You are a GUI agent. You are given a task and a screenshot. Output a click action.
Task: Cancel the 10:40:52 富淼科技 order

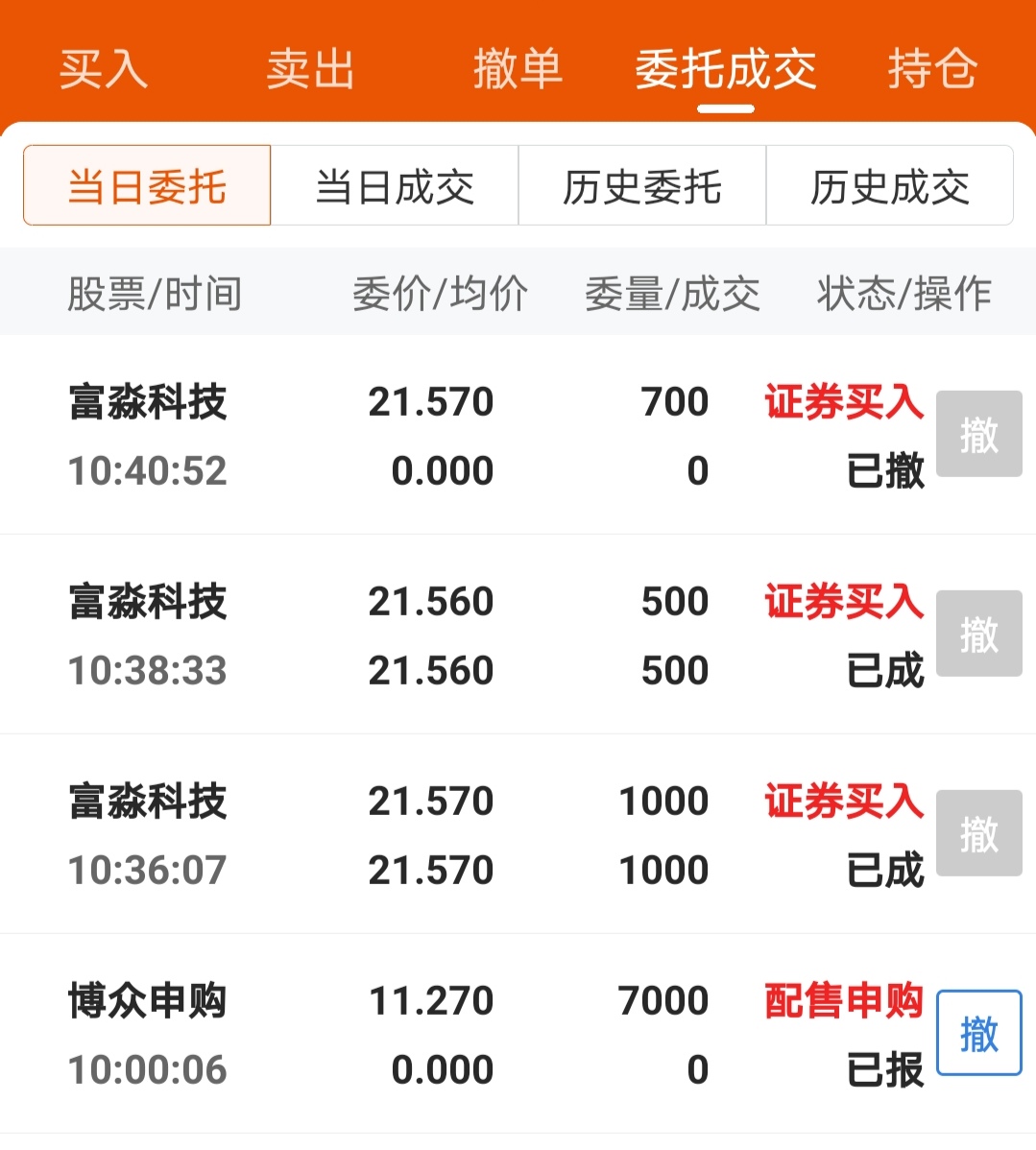tap(978, 433)
